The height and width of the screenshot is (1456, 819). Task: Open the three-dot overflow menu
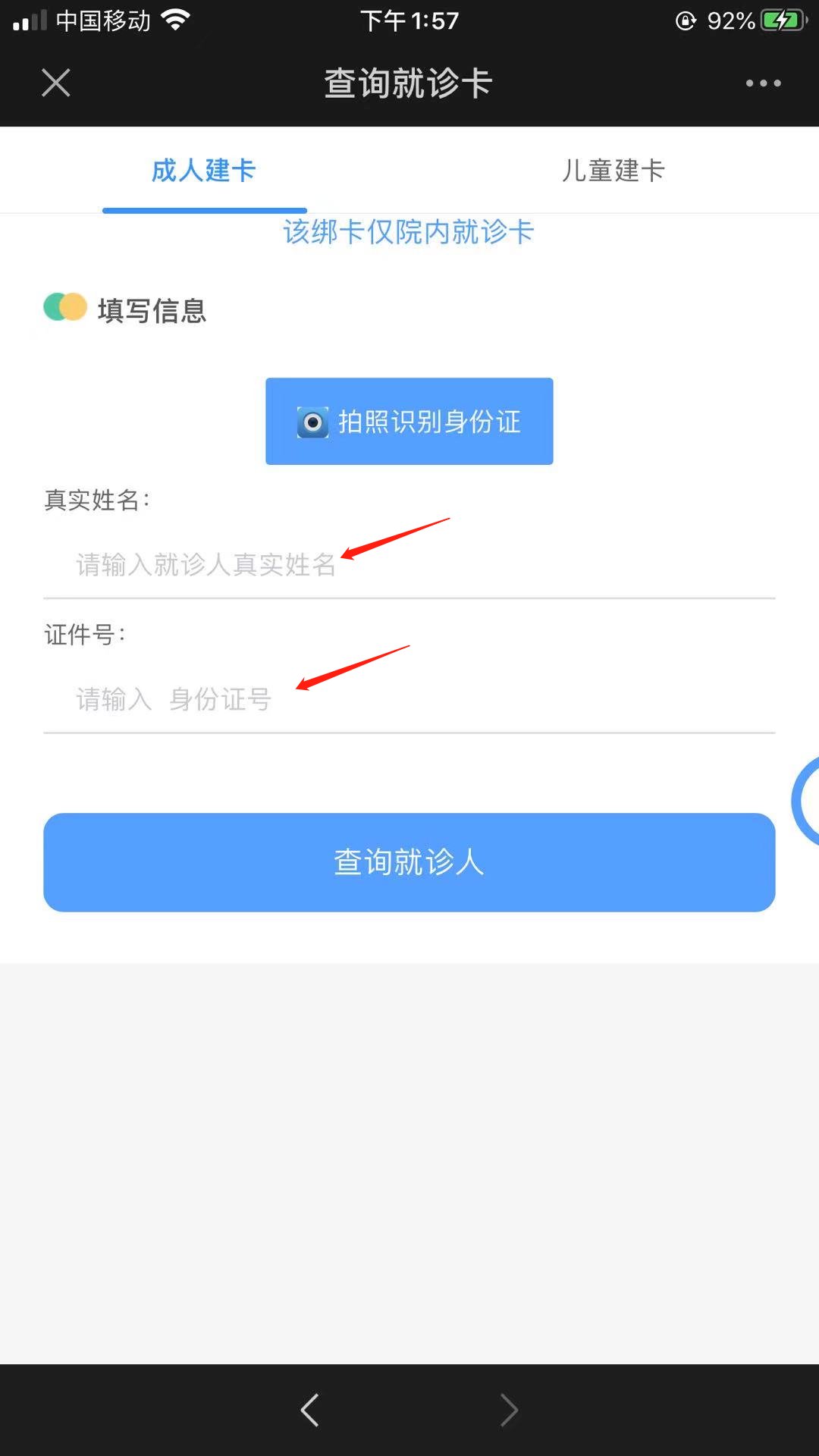point(763,83)
